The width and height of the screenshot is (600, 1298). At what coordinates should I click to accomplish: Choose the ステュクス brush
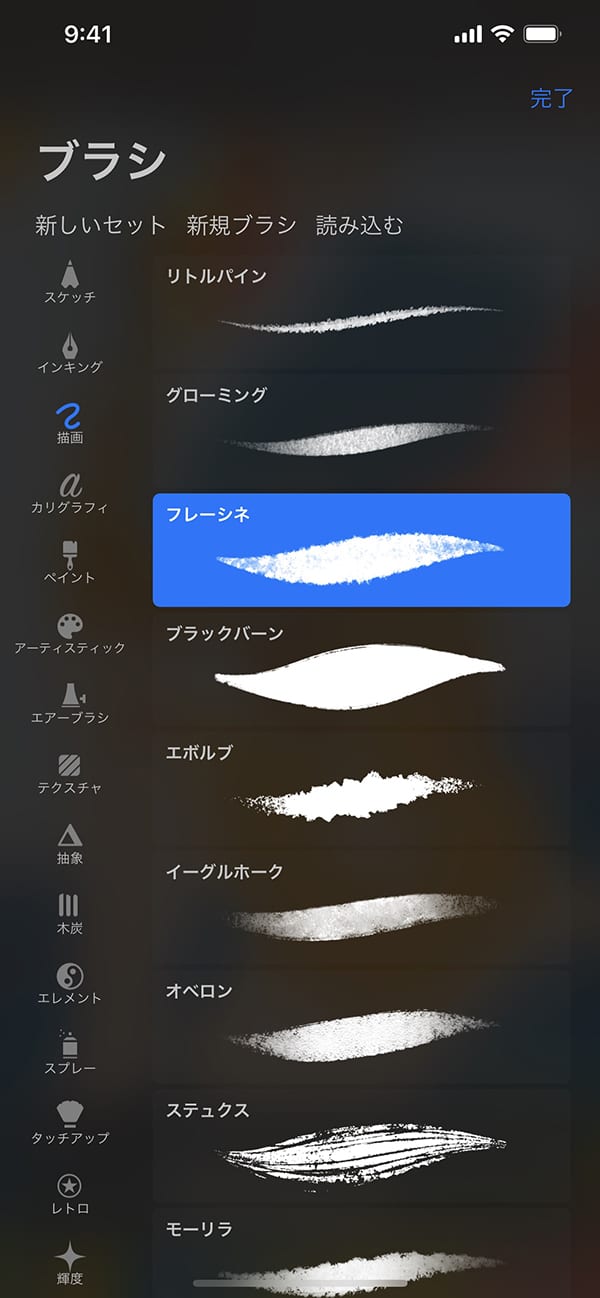[x=361, y=1145]
